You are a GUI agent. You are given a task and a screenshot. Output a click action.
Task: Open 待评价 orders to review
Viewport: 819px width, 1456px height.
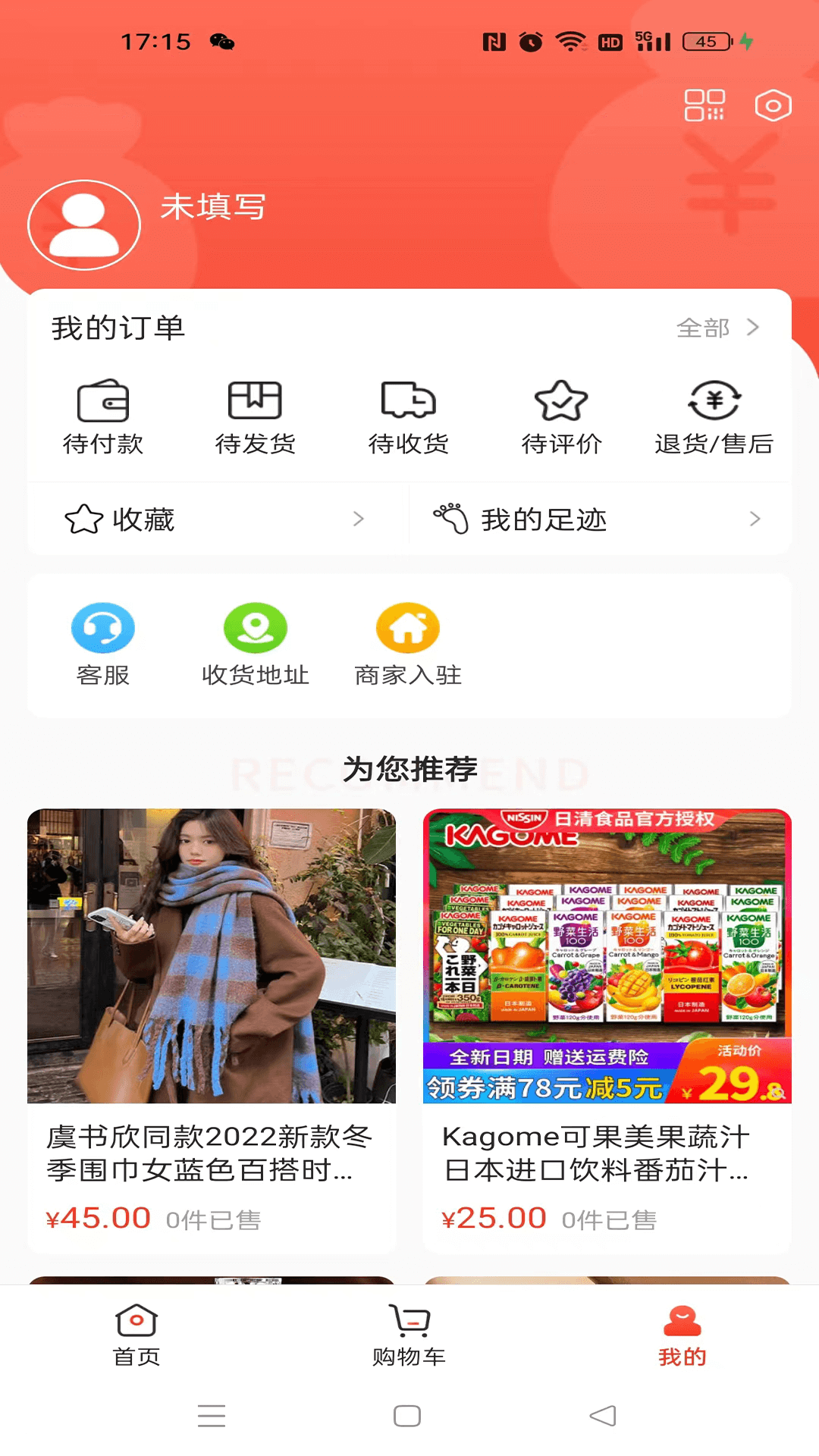coord(562,416)
